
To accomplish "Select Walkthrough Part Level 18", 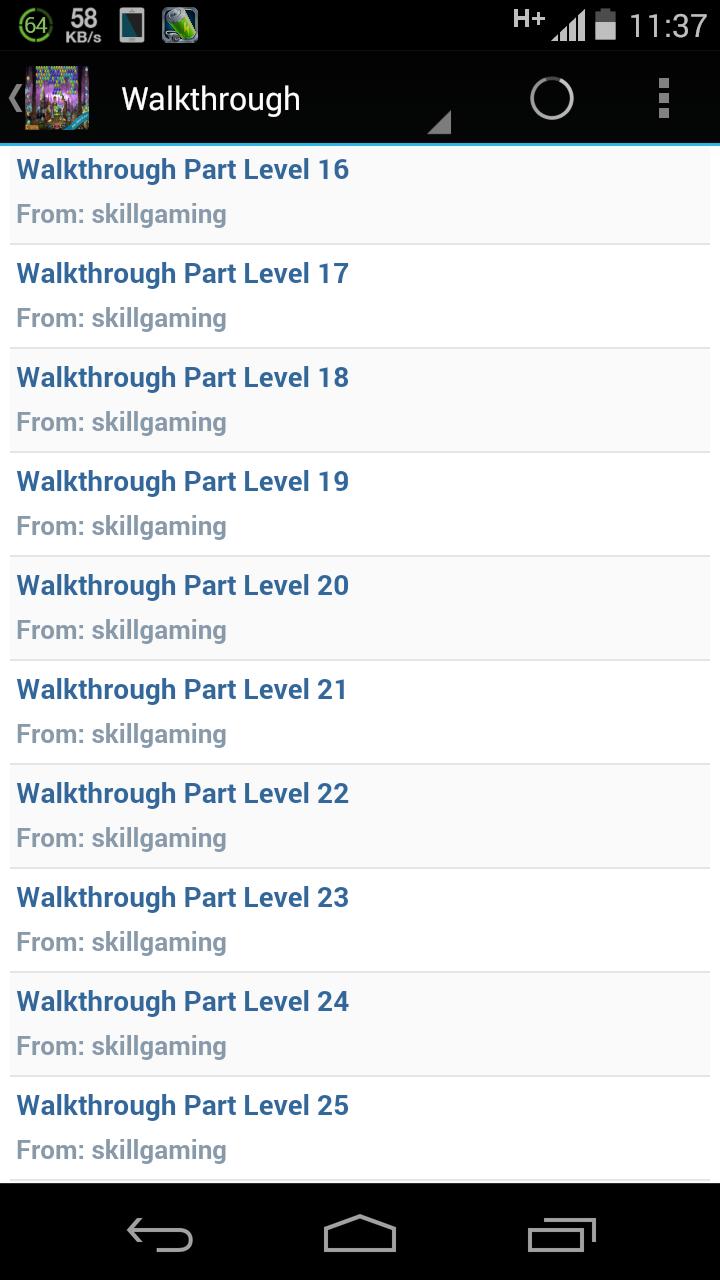I will tap(360, 400).
